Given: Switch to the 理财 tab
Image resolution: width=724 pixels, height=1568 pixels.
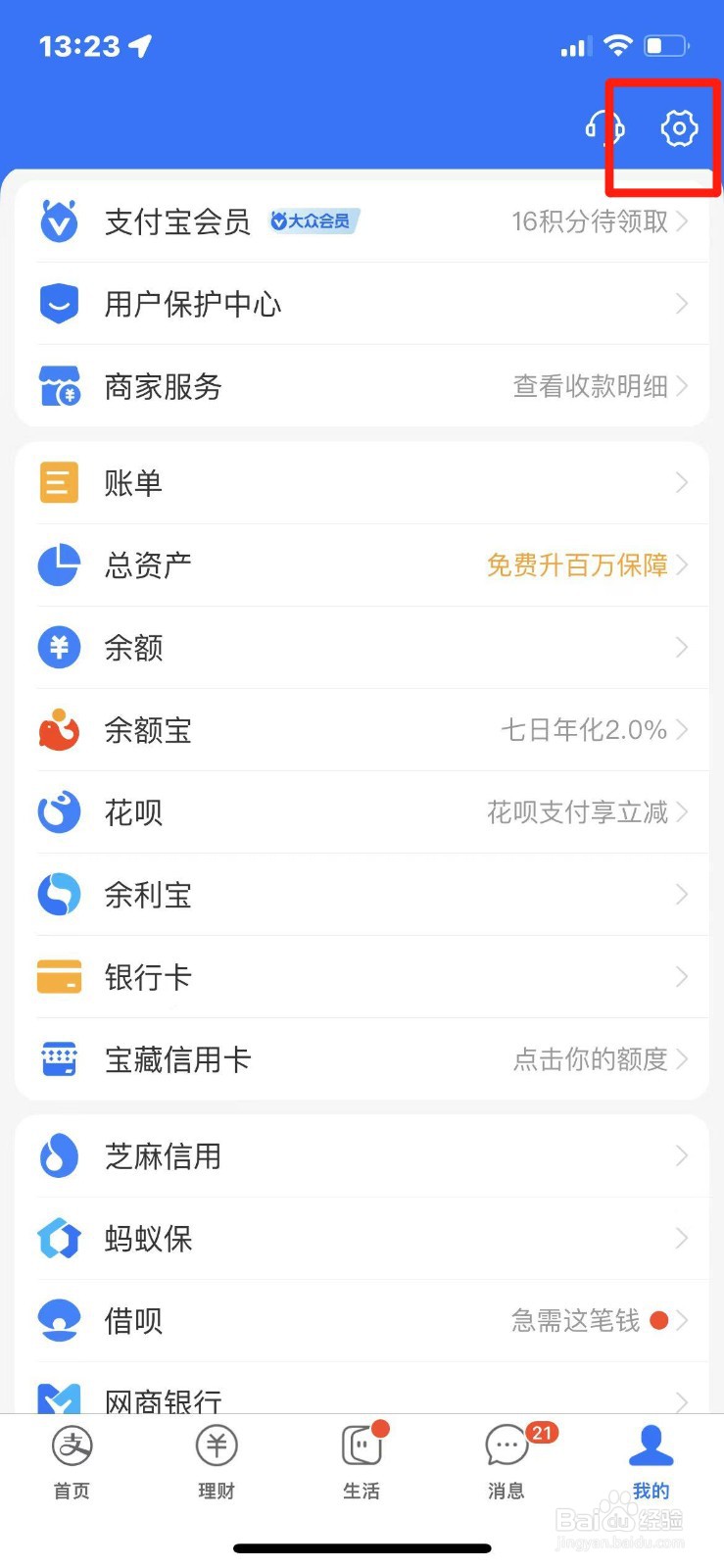Looking at the screenshot, I should point(217,1462).
